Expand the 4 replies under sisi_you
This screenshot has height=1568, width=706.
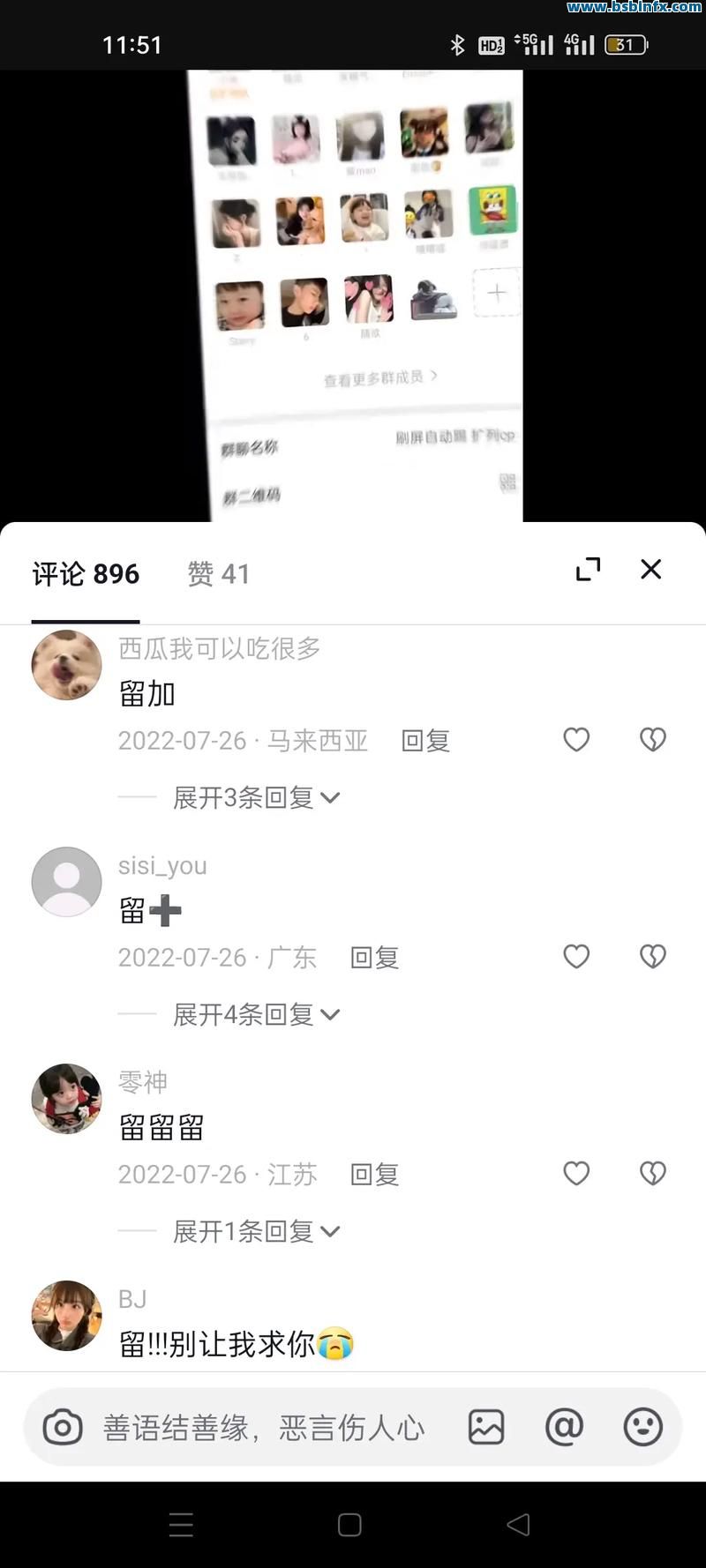pyautogui.click(x=256, y=1014)
